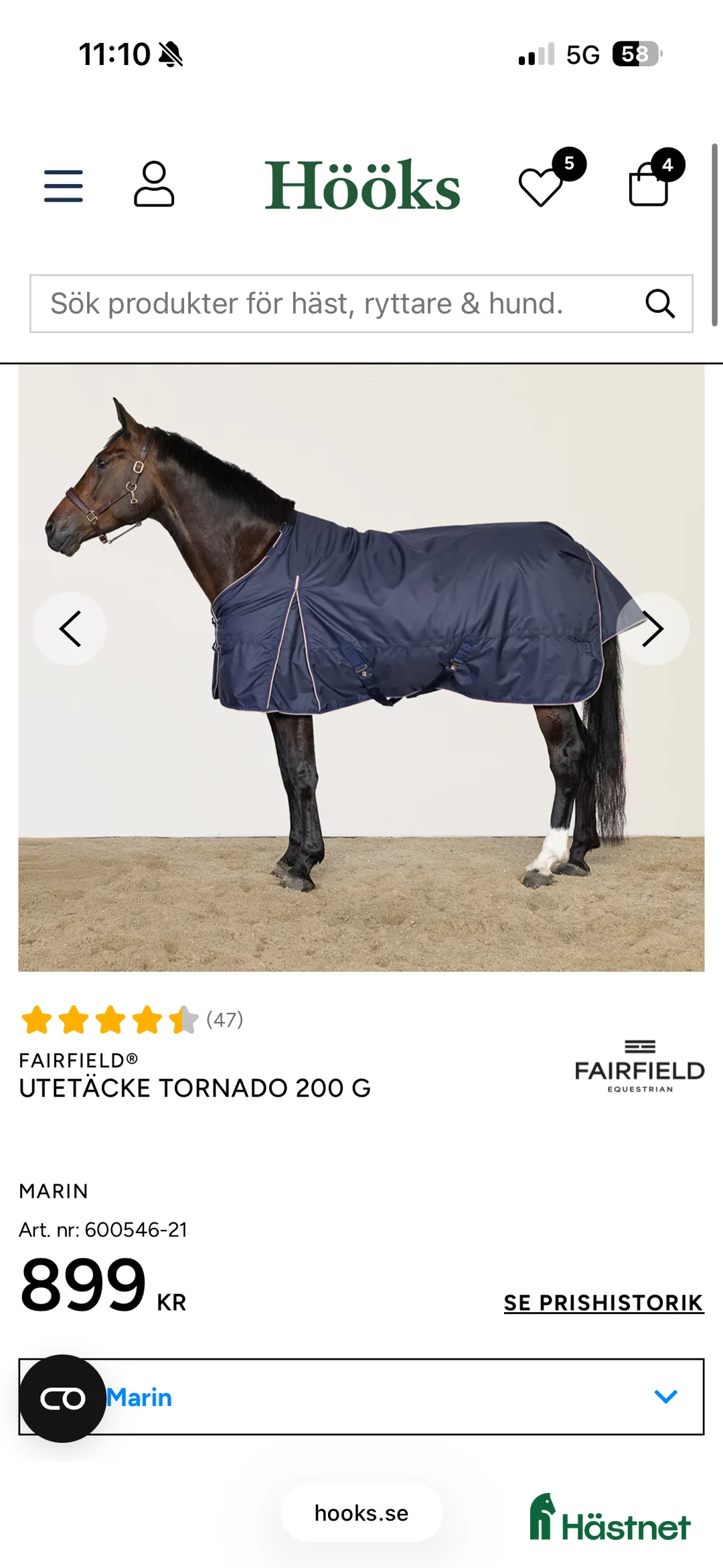The width and height of the screenshot is (723, 1568).
Task: Show previous product image
Action: pyautogui.click(x=70, y=628)
